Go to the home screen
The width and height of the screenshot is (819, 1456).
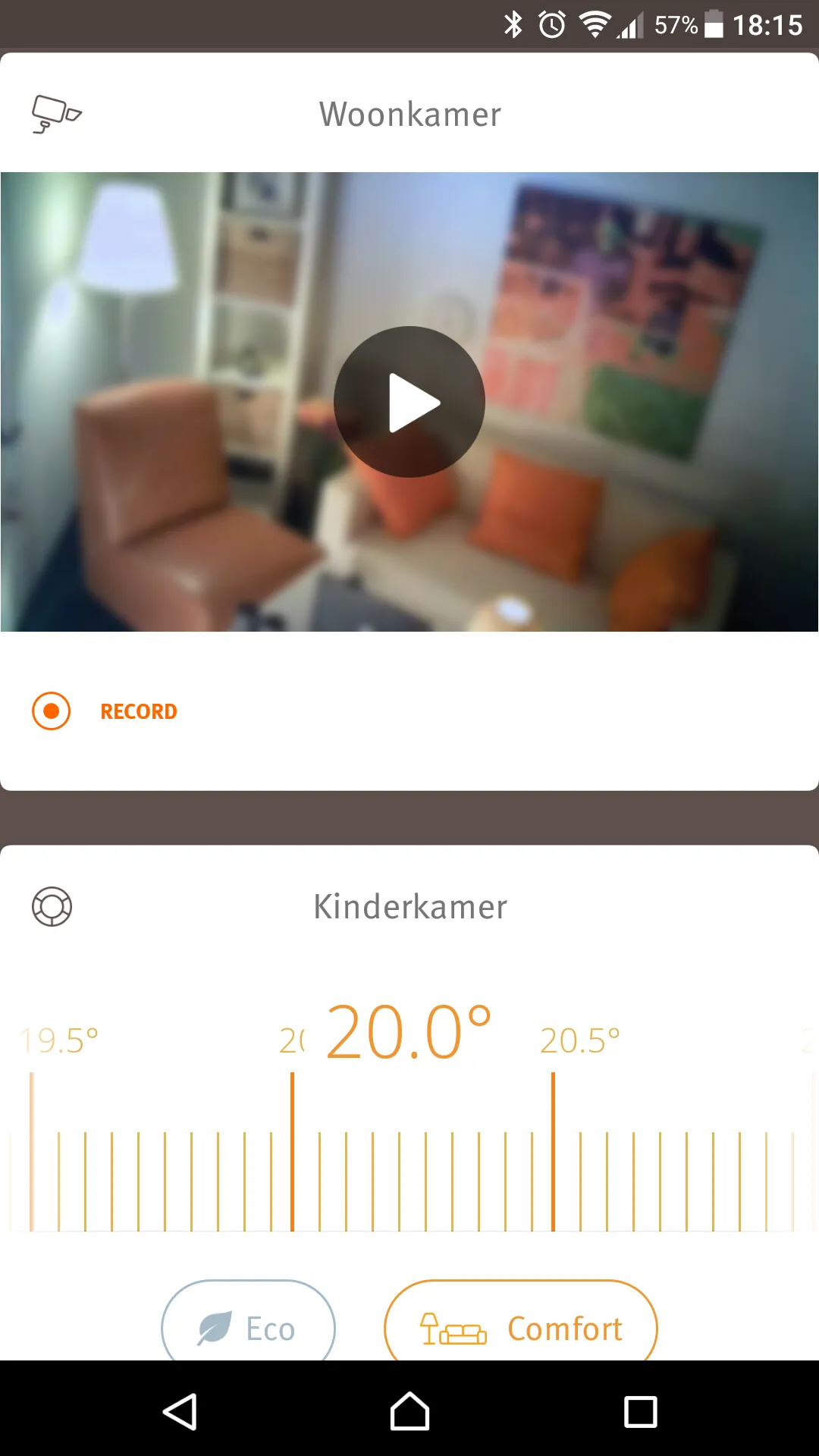pos(409,1412)
